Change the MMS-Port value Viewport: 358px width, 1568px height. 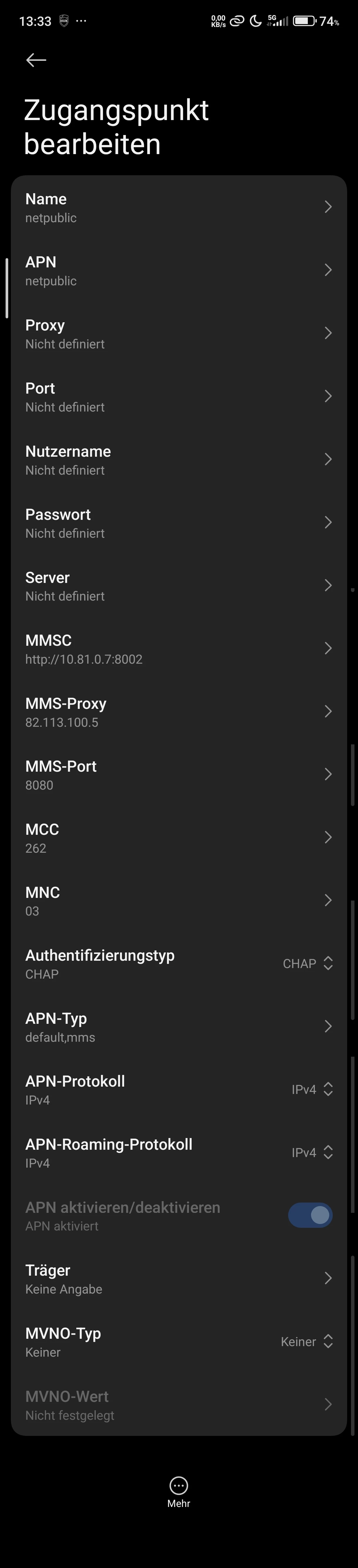(178, 775)
